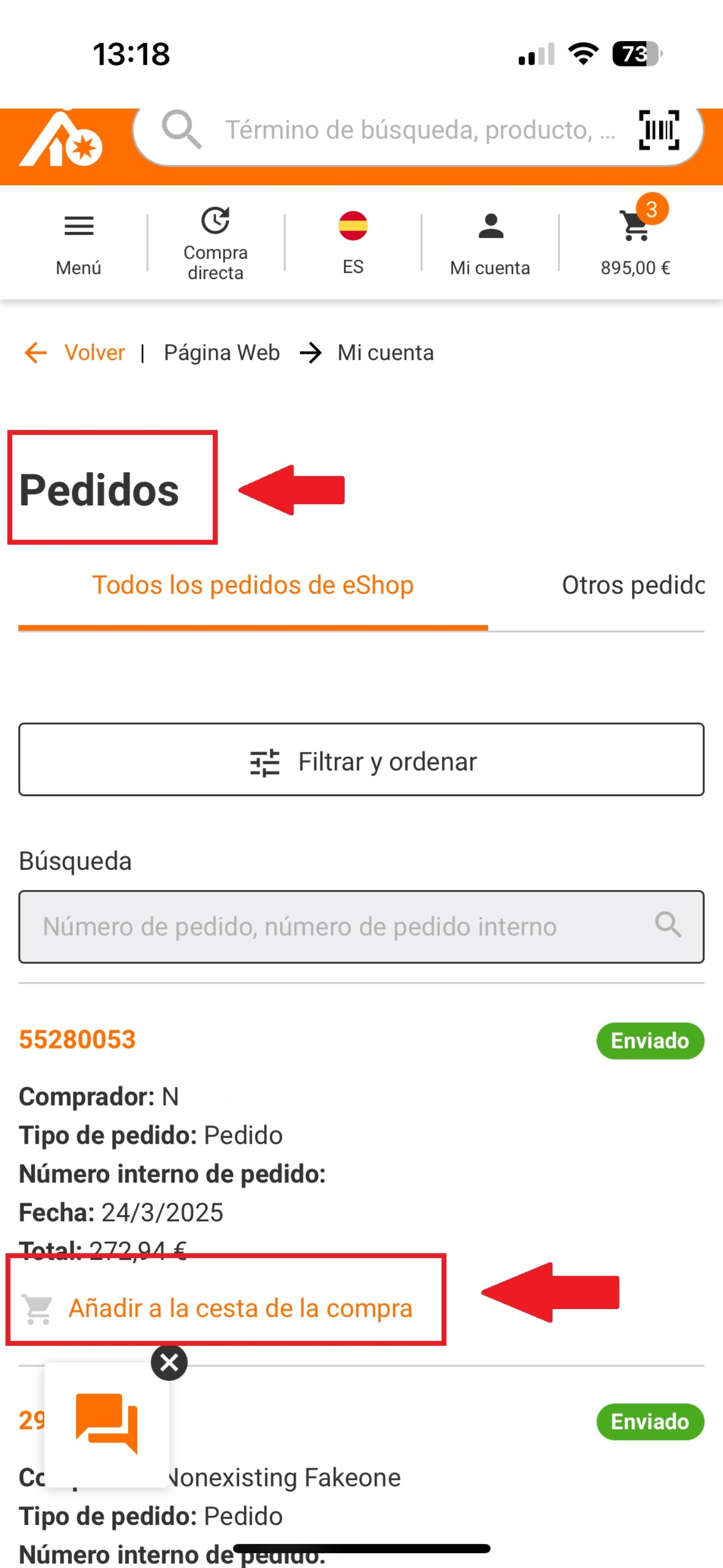Image resolution: width=723 pixels, height=1568 pixels.
Task: Tap the order number search field
Action: [x=341, y=926]
